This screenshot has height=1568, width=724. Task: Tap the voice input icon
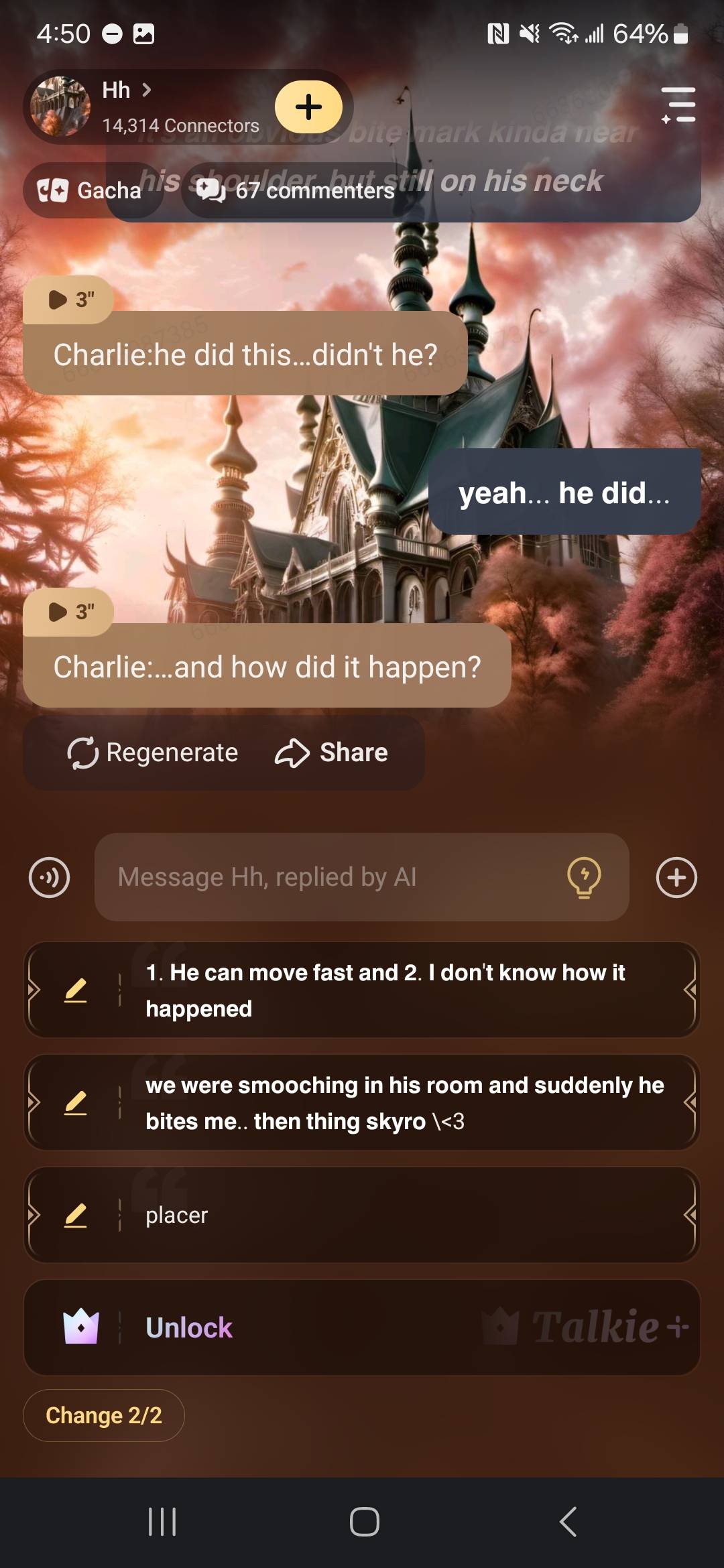[50, 877]
